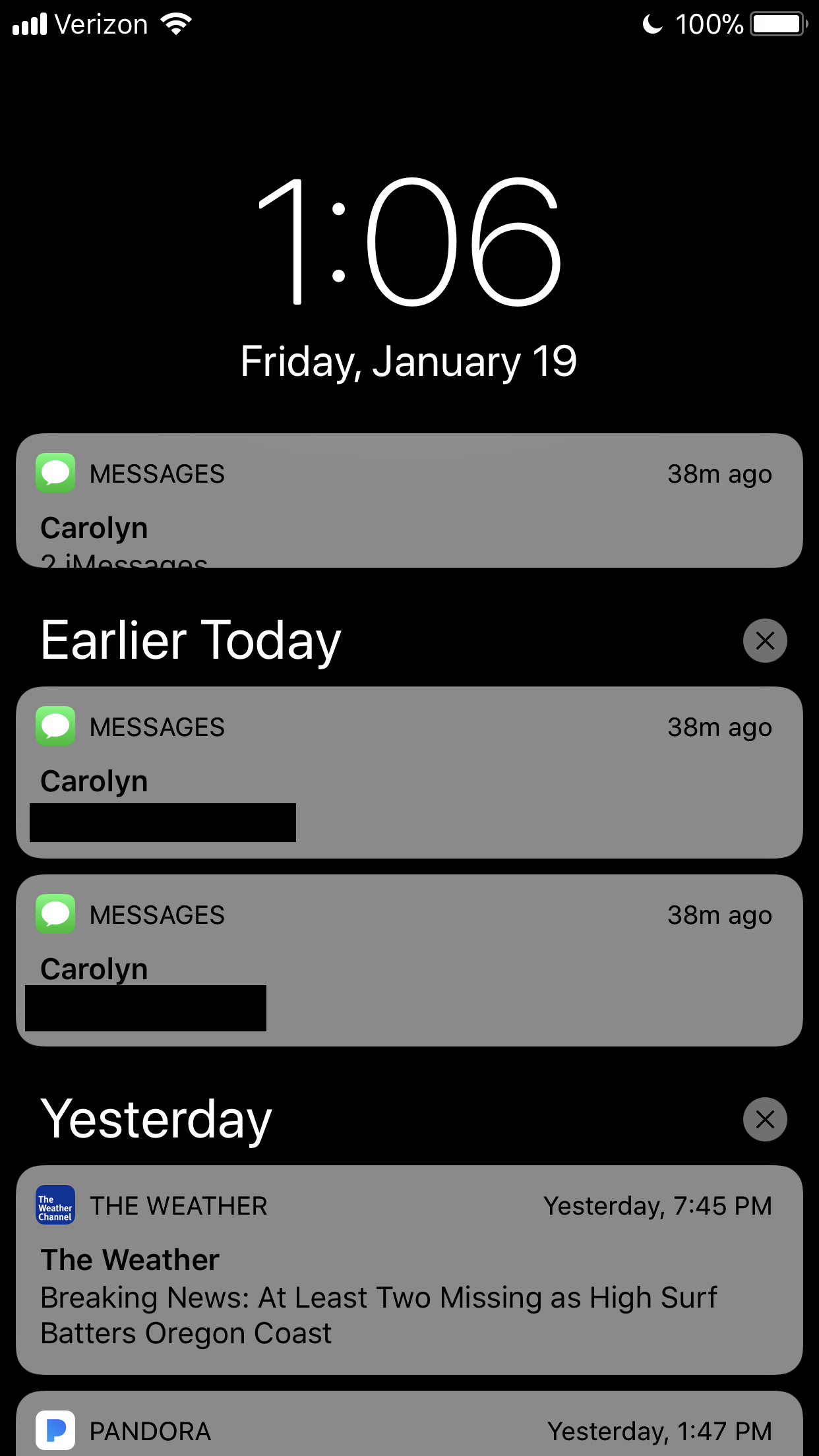Tap the Weather Channel app icon
The height and width of the screenshot is (1456, 819).
55,1205
